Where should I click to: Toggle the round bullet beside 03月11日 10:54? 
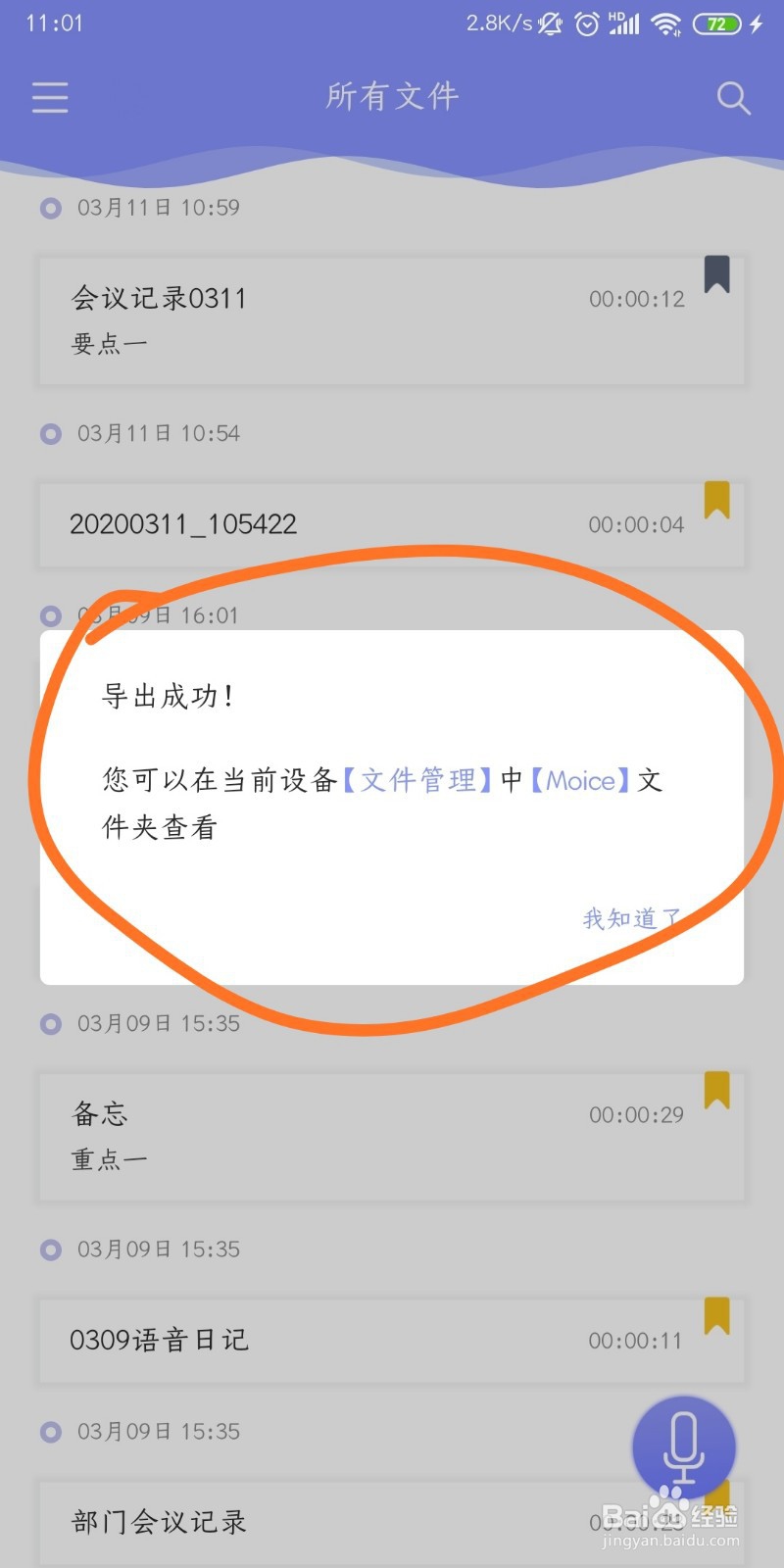[51, 433]
